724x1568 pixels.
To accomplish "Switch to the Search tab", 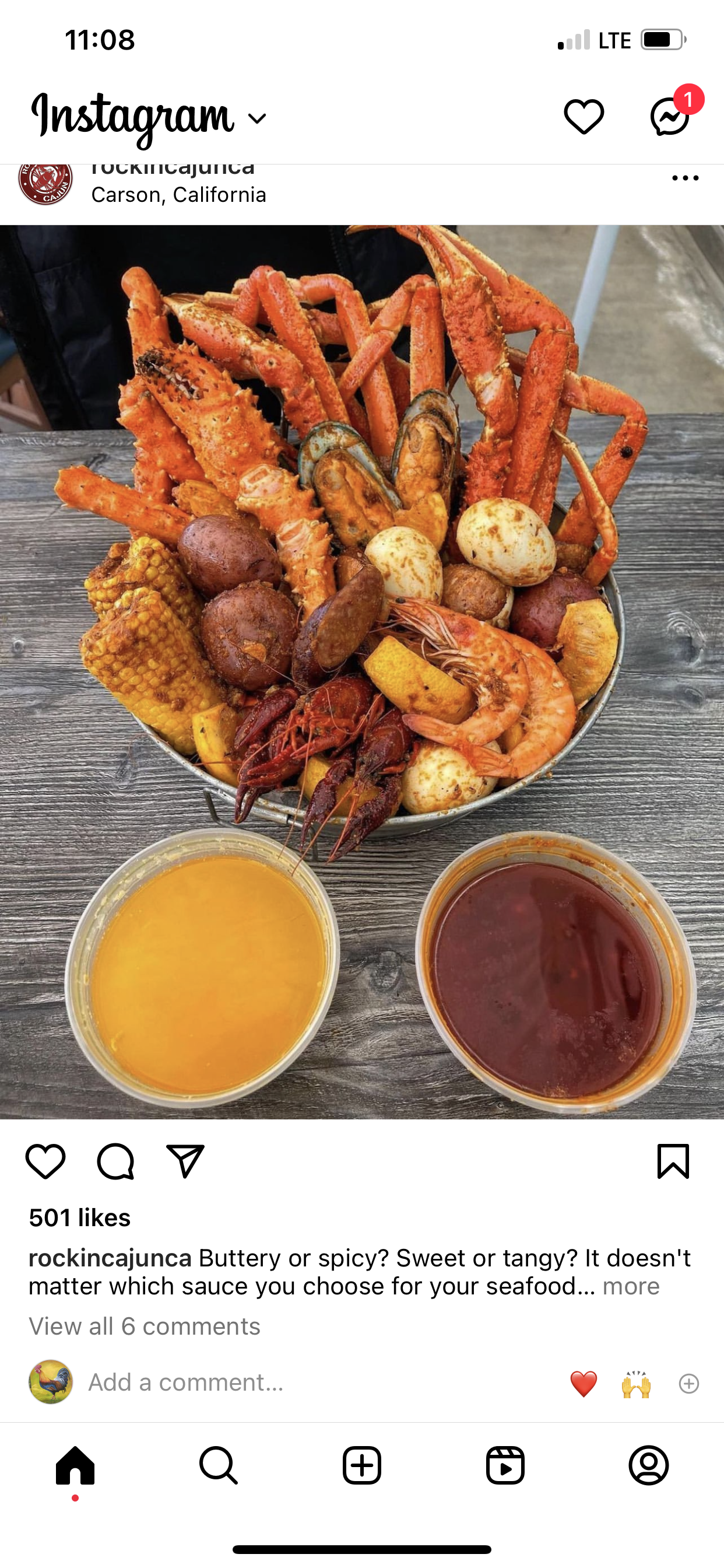I will tap(219, 1466).
